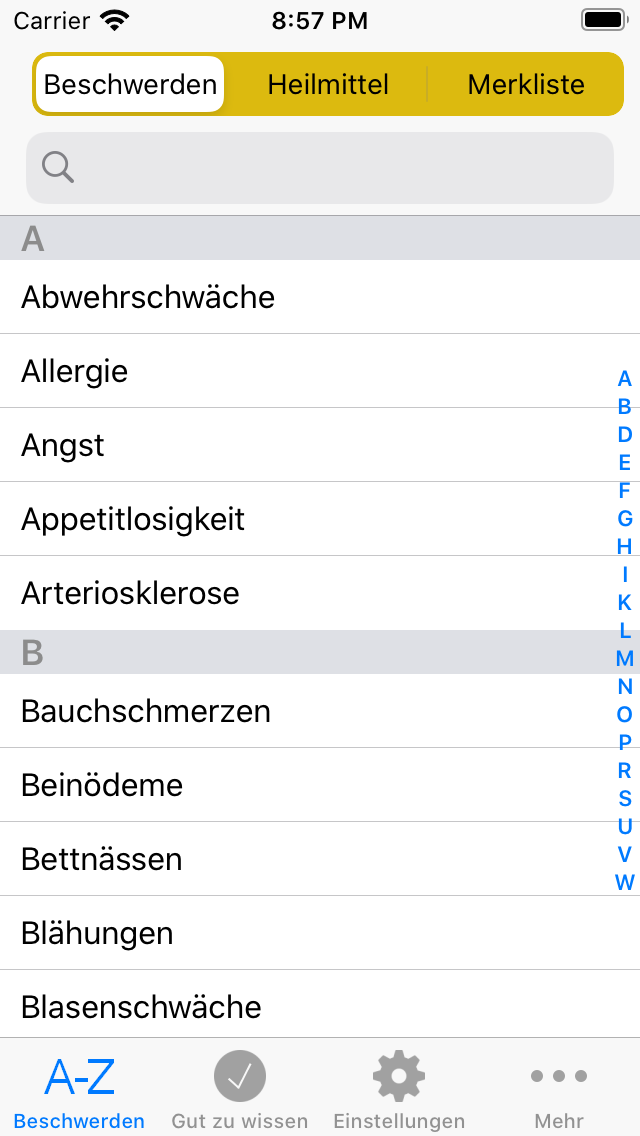
Task: Open Appetitlosigkeit from the list
Action: [x=320, y=519]
